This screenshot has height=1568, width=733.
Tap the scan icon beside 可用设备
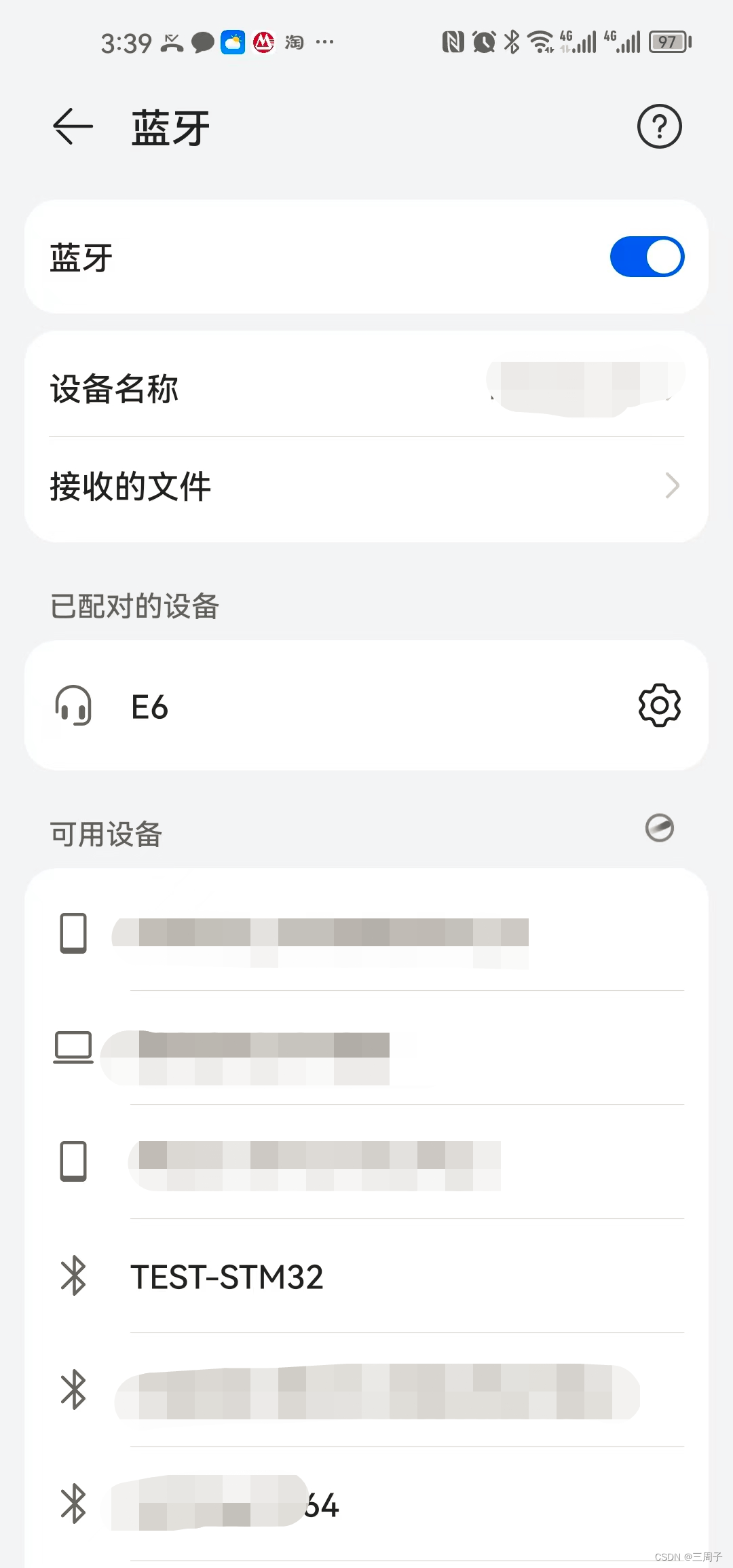[659, 828]
